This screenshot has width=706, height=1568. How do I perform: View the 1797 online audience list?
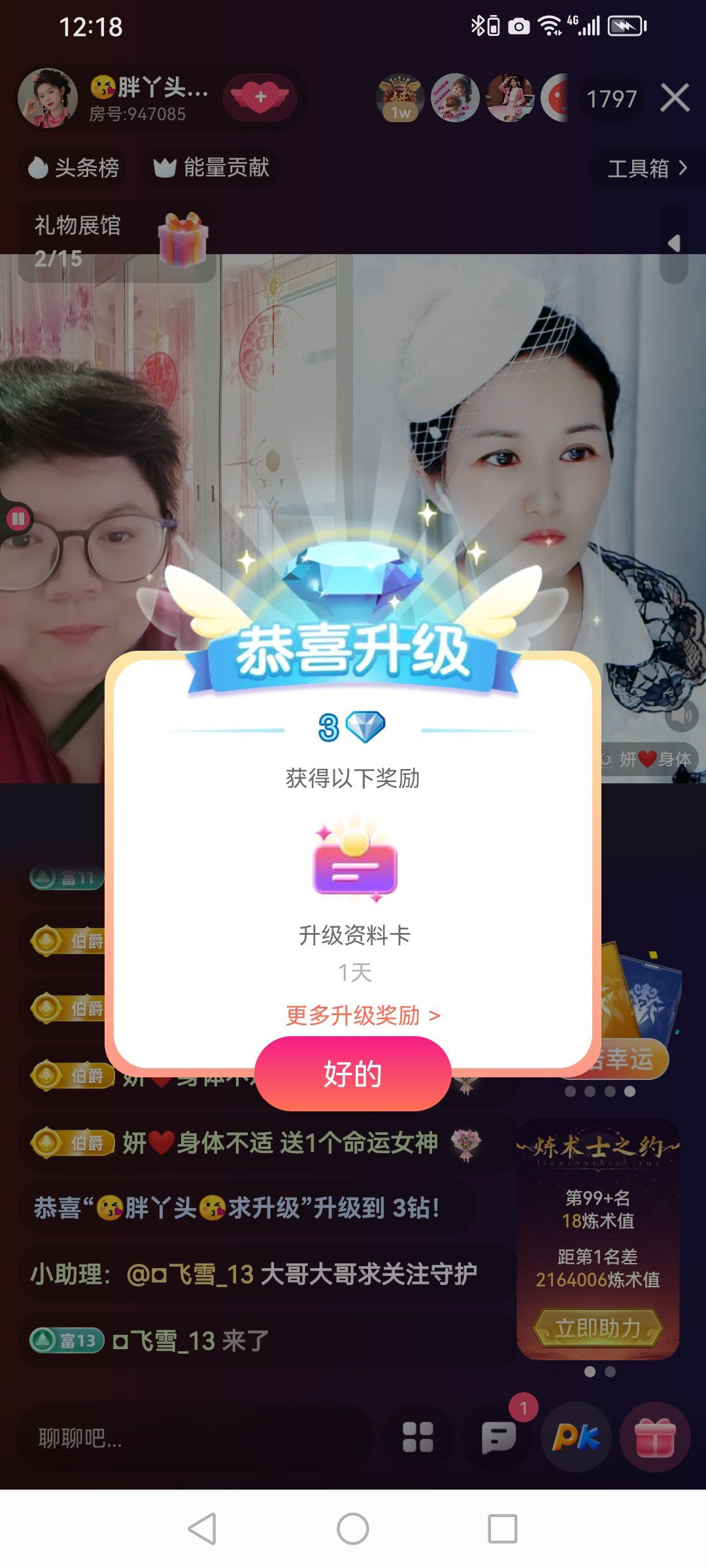pos(611,99)
